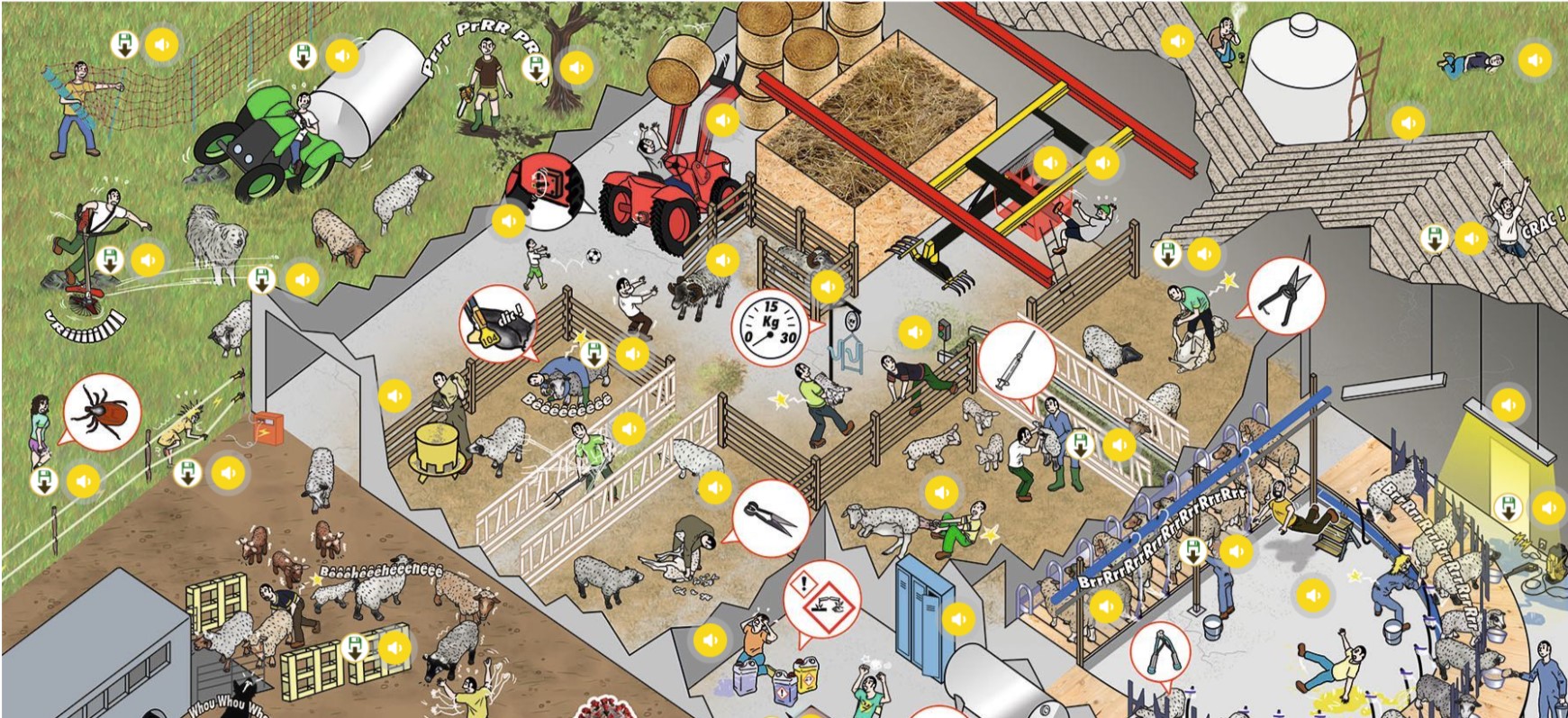This screenshot has width=1568, height=718.
Task: Download the file for the tick bubble
Action: (43, 481)
